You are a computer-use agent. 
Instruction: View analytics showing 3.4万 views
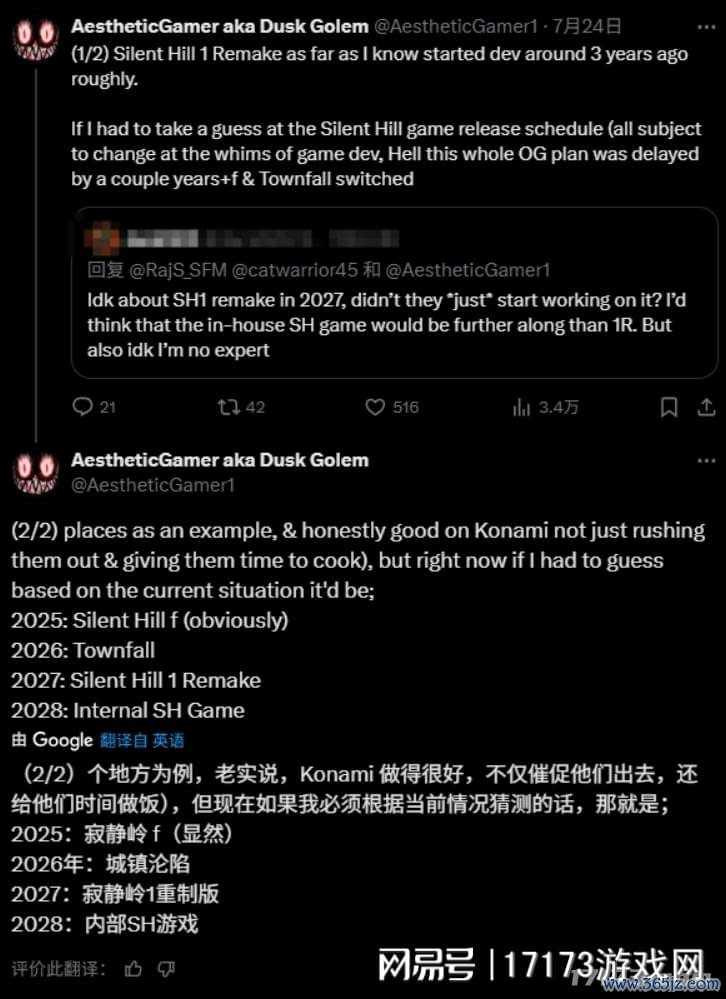point(522,407)
